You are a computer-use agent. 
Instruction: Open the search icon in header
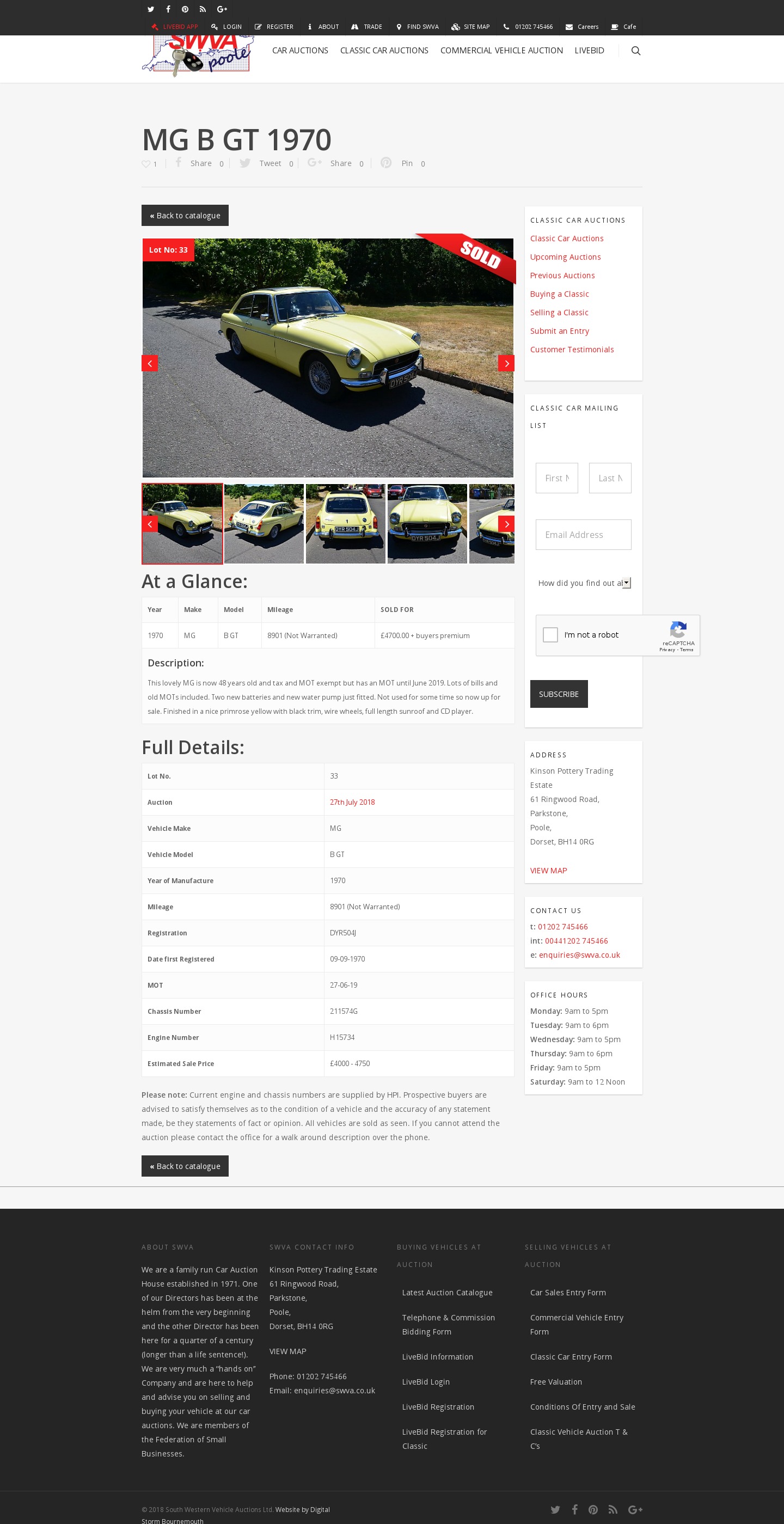click(635, 51)
